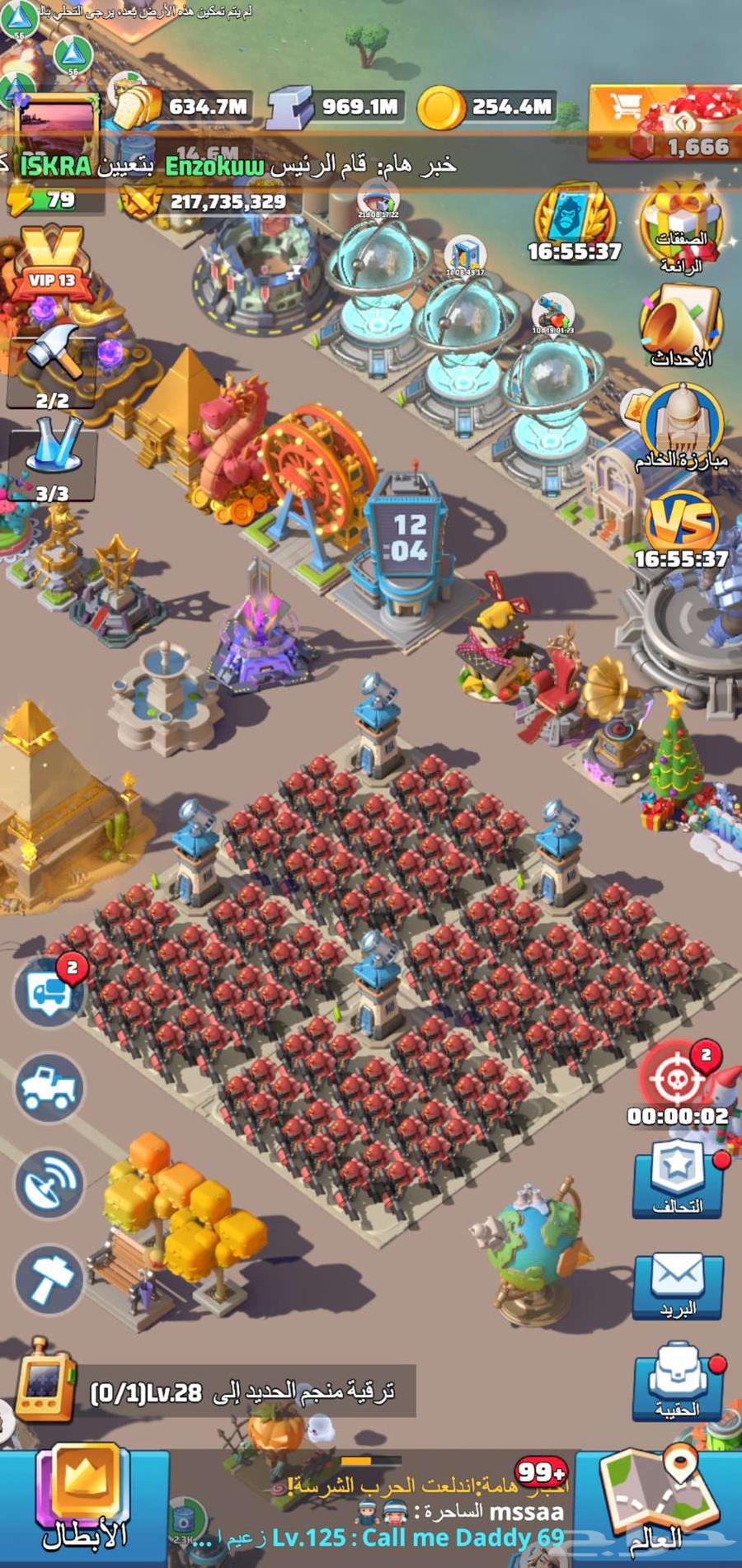Open the research flask queue 3/3
Screen dimensions: 742x1568
coord(53,458)
